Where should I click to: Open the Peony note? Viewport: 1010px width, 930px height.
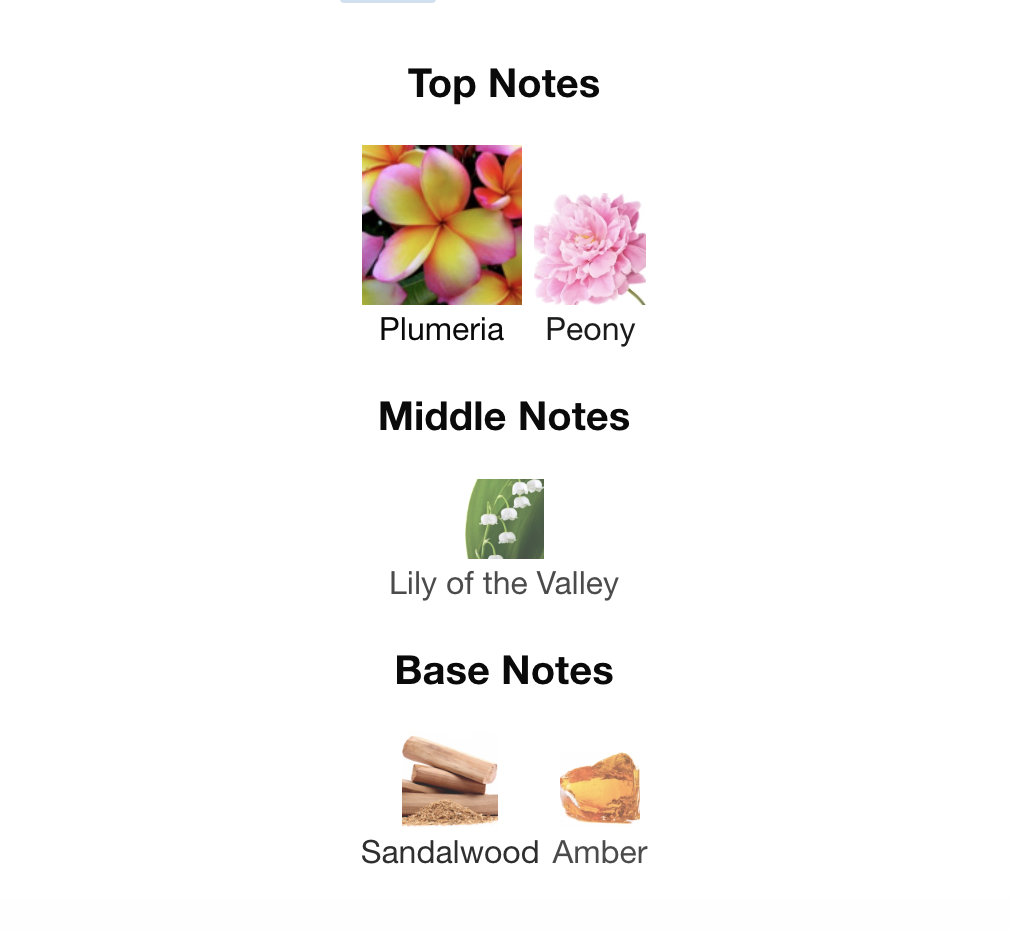click(590, 251)
